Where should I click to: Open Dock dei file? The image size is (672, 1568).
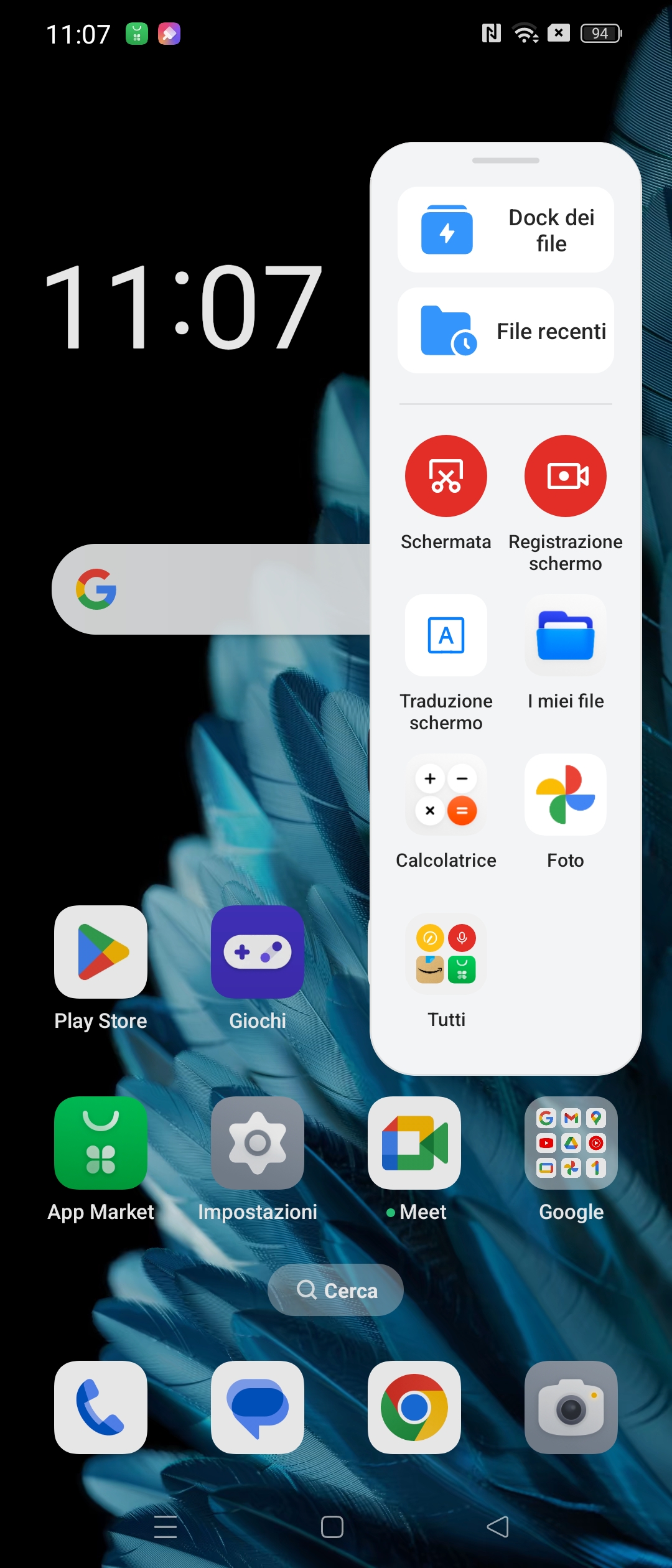tap(505, 230)
